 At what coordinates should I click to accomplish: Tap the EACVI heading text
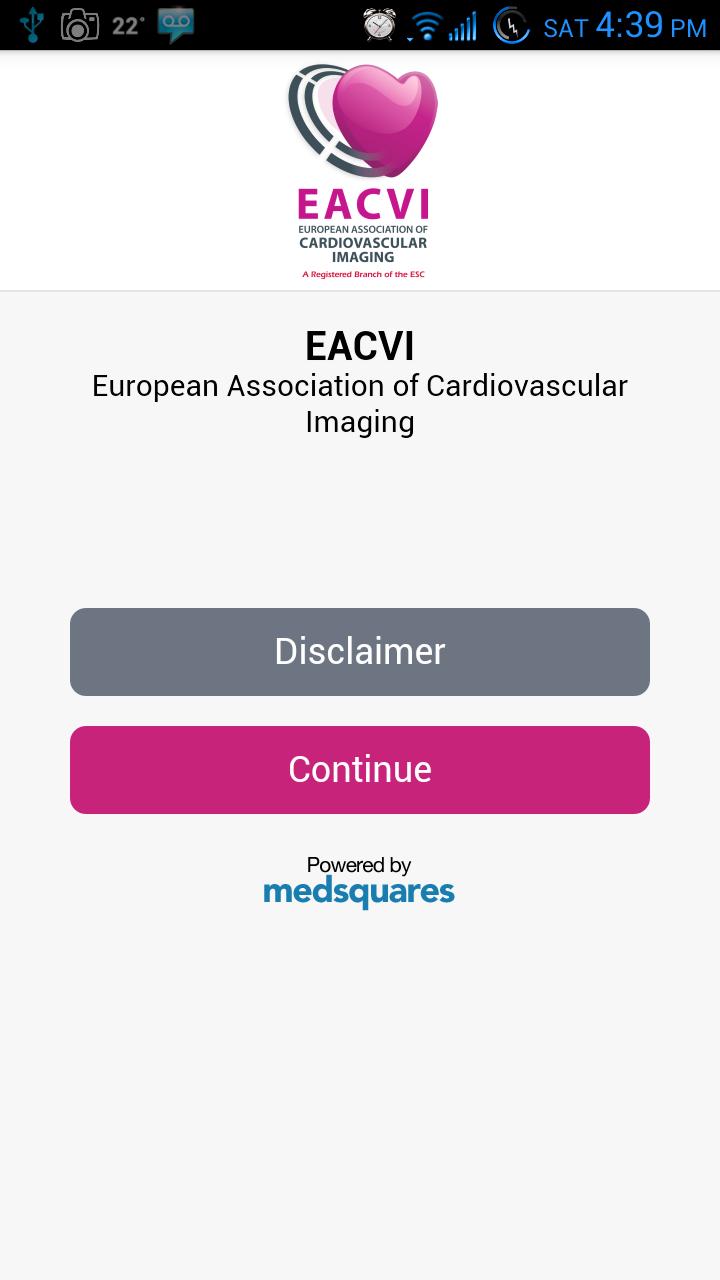[x=360, y=345]
